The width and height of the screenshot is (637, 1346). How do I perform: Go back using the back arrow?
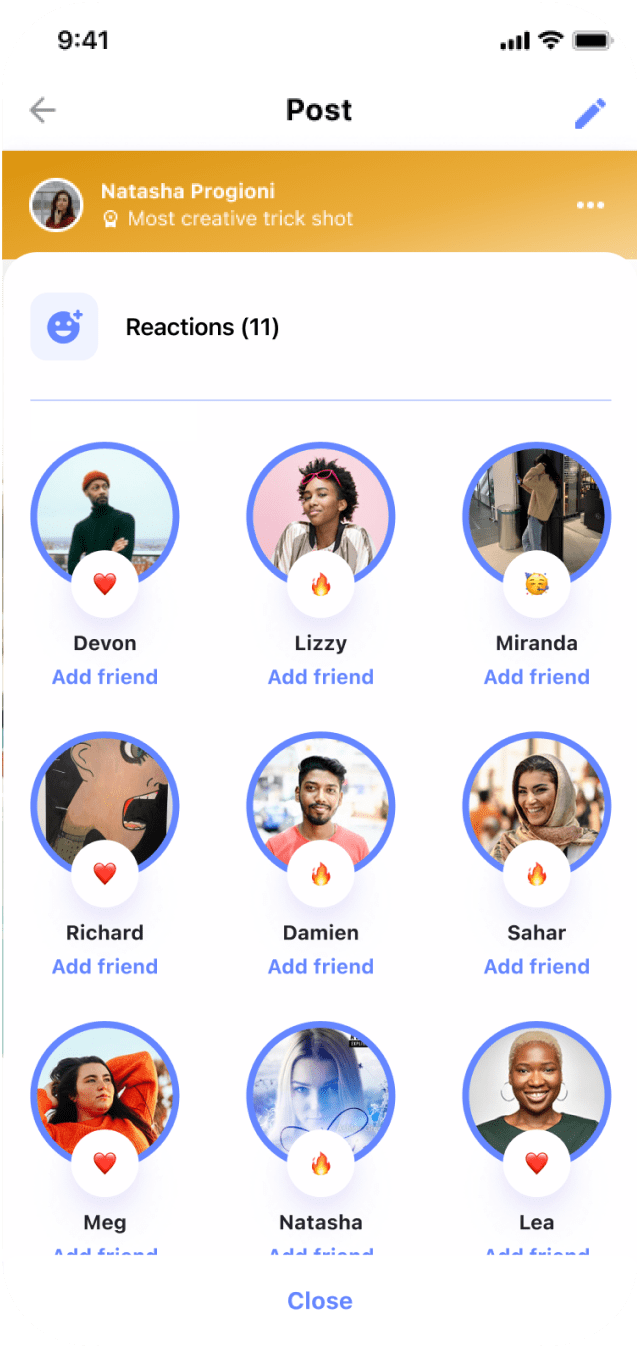pyautogui.click(x=43, y=110)
